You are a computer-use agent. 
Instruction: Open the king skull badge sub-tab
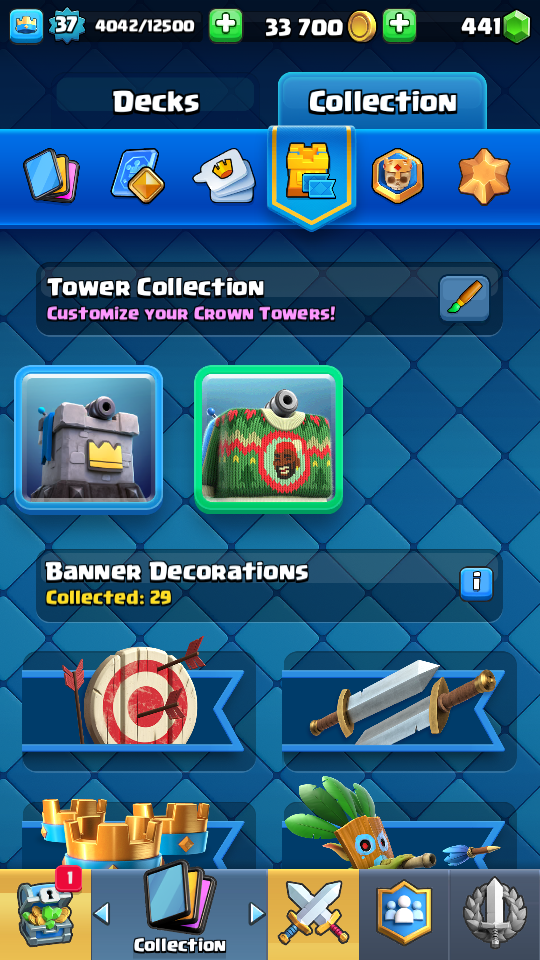(x=398, y=176)
